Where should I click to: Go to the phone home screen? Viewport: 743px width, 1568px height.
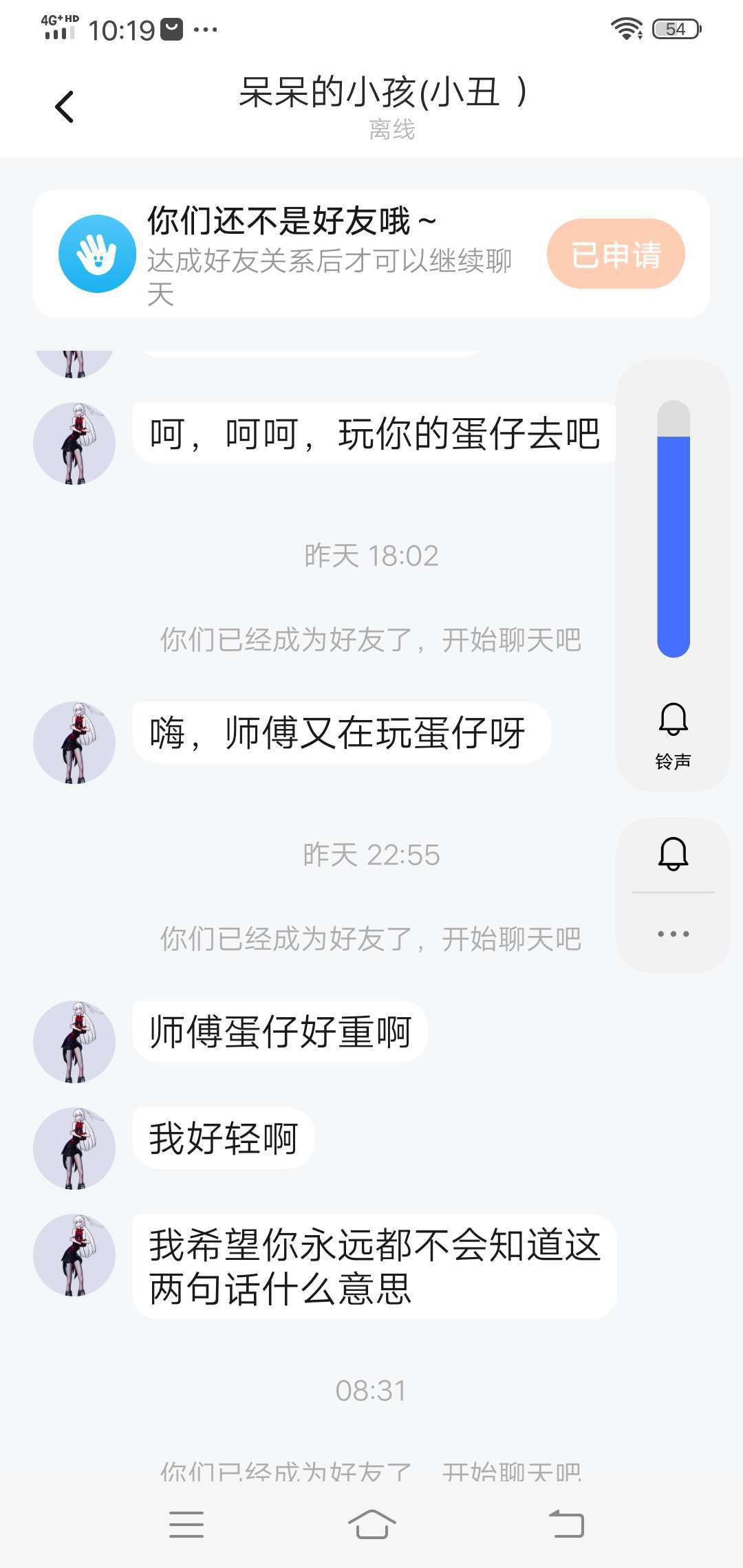[x=371, y=1525]
